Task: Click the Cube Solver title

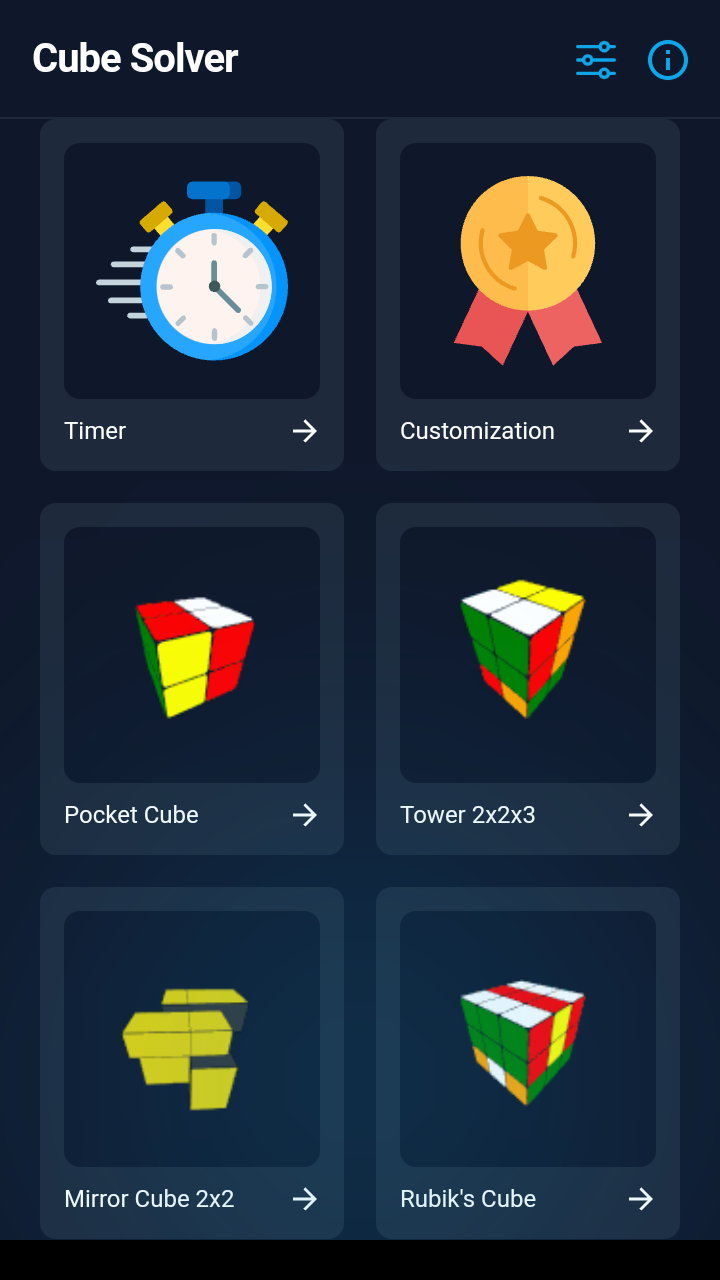Action: point(134,58)
